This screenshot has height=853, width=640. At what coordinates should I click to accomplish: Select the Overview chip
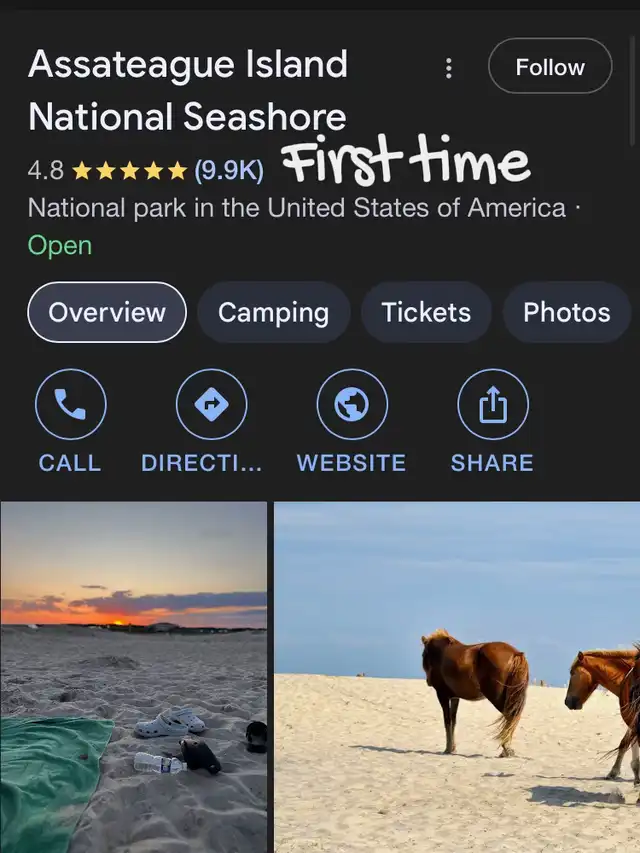coord(107,312)
